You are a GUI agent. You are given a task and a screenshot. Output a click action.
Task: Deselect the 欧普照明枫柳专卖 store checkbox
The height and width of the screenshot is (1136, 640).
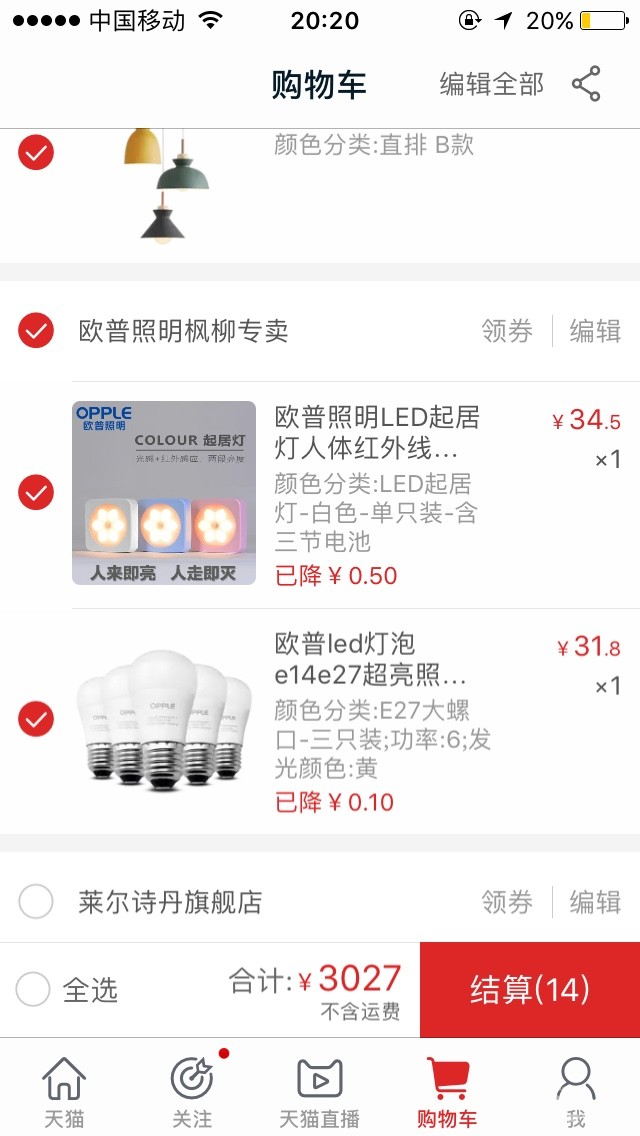(x=36, y=330)
